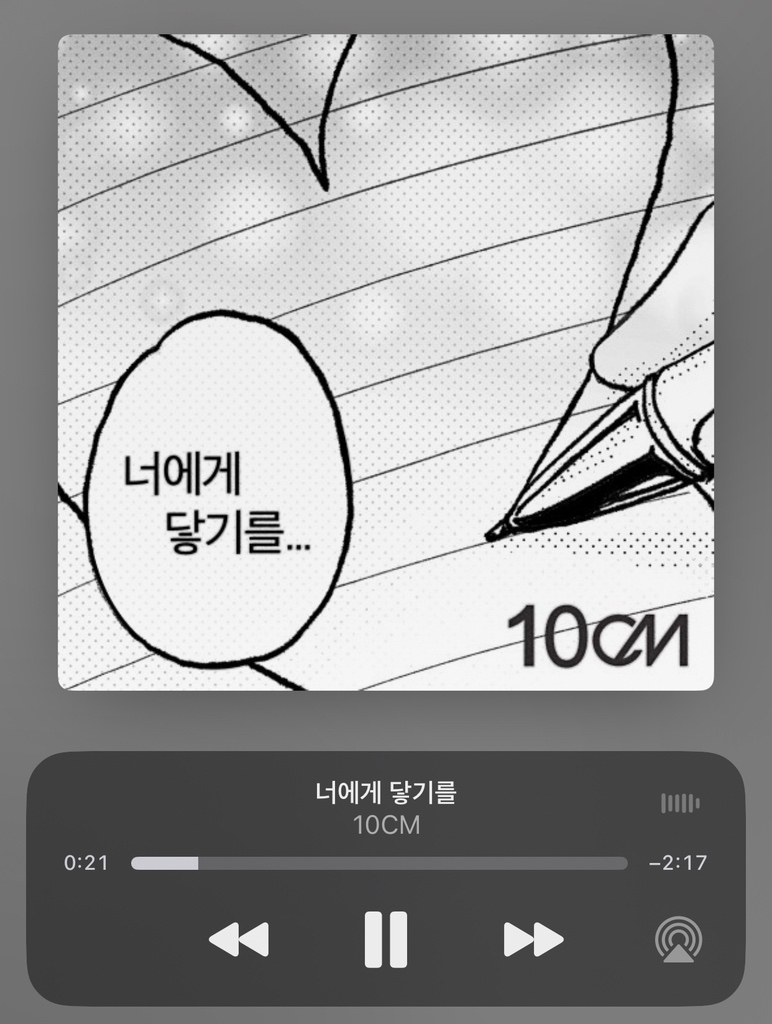Open the 10CM album artwork
The image size is (772, 1024).
(x=385, y=362)
